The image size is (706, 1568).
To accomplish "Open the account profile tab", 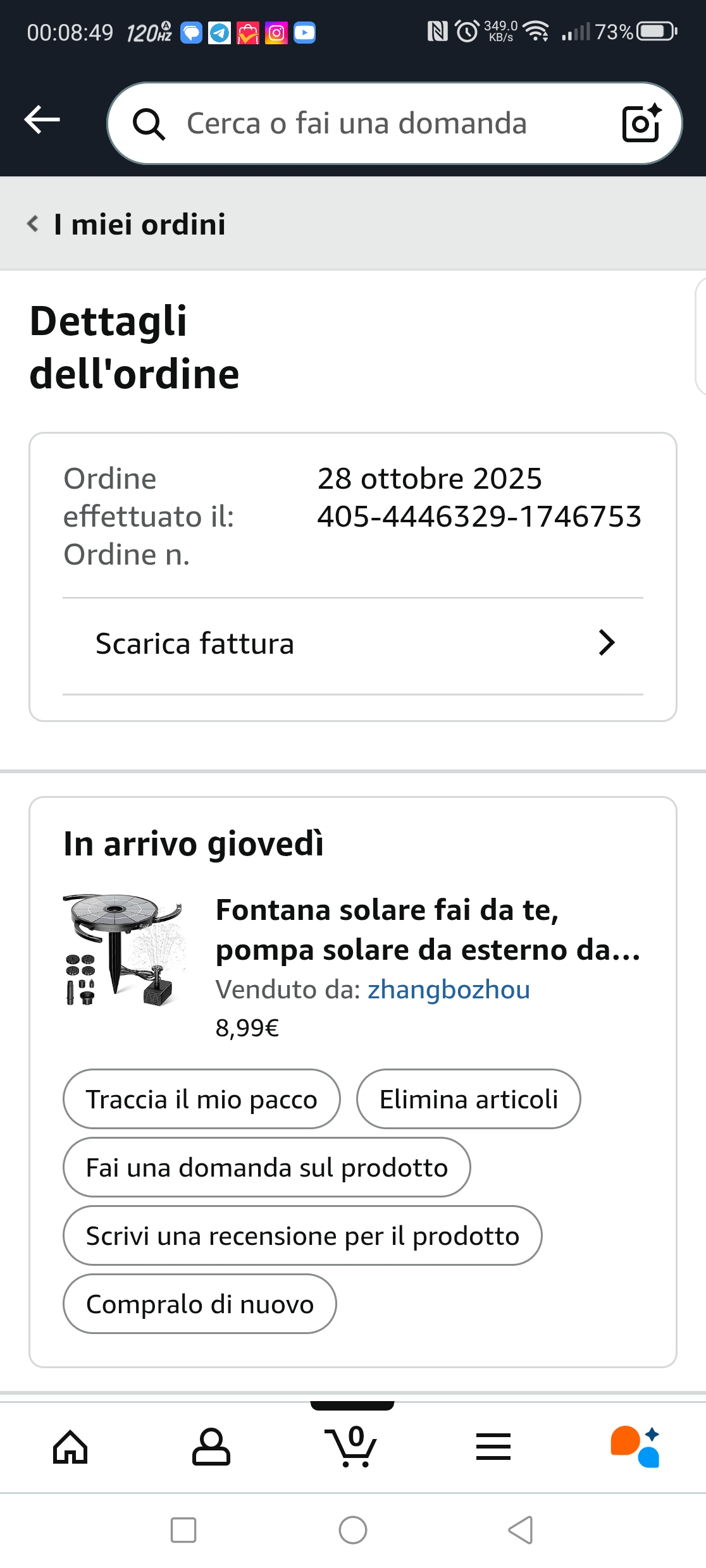I will tap(211, 1447).
